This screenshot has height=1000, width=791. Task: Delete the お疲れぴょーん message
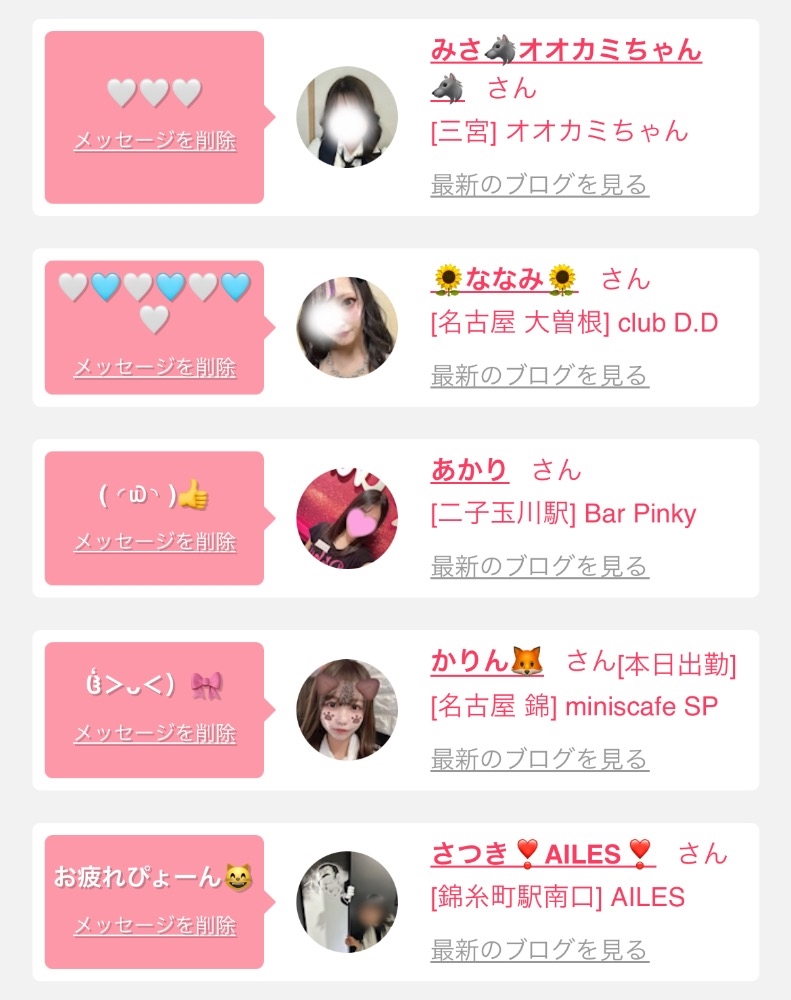155,926
